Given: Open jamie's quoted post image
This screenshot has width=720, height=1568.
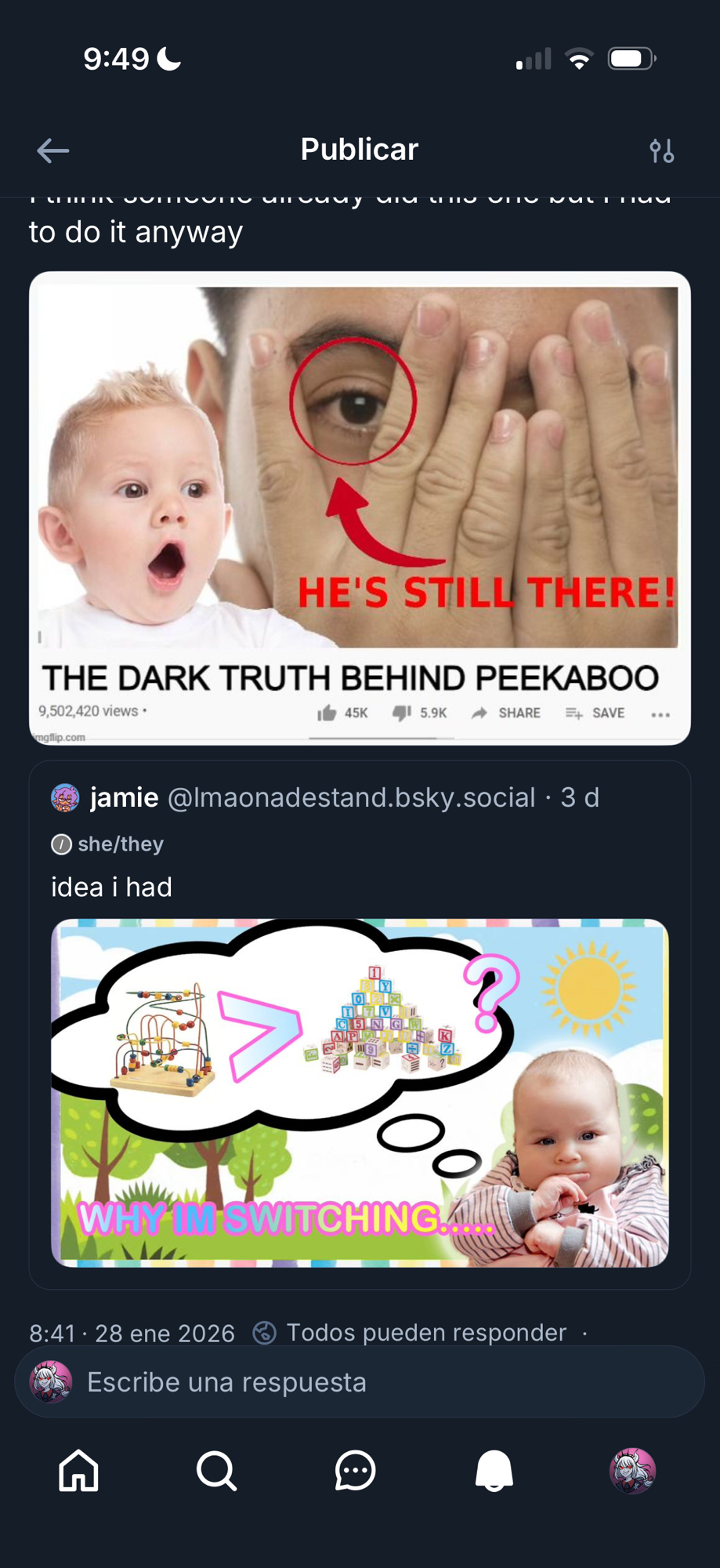Looking at the screenshot, I should 360,1093.
